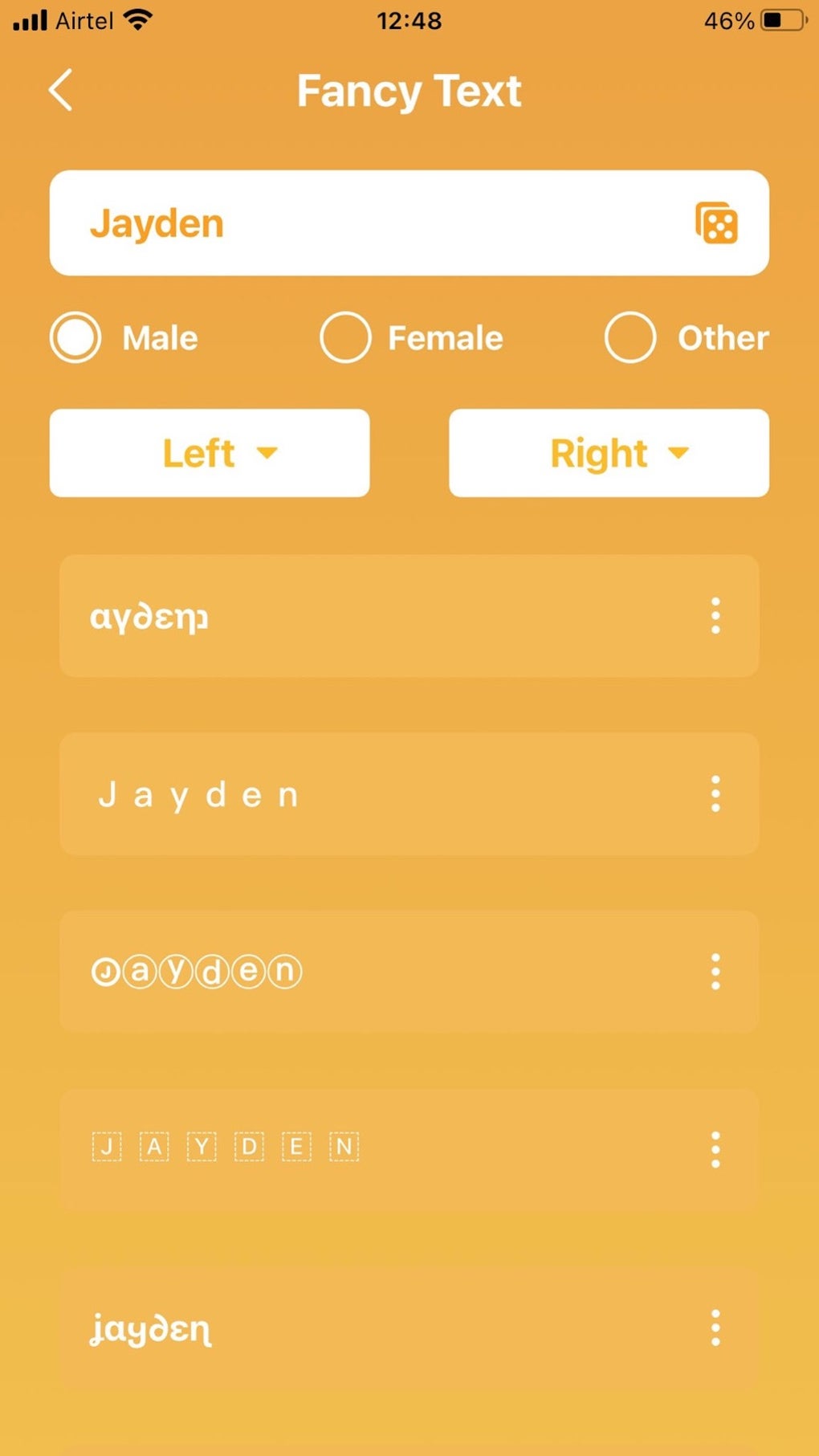This screenshot has width=819, height=1456.
Task: Choose the Other gender option
Action: 631,338
